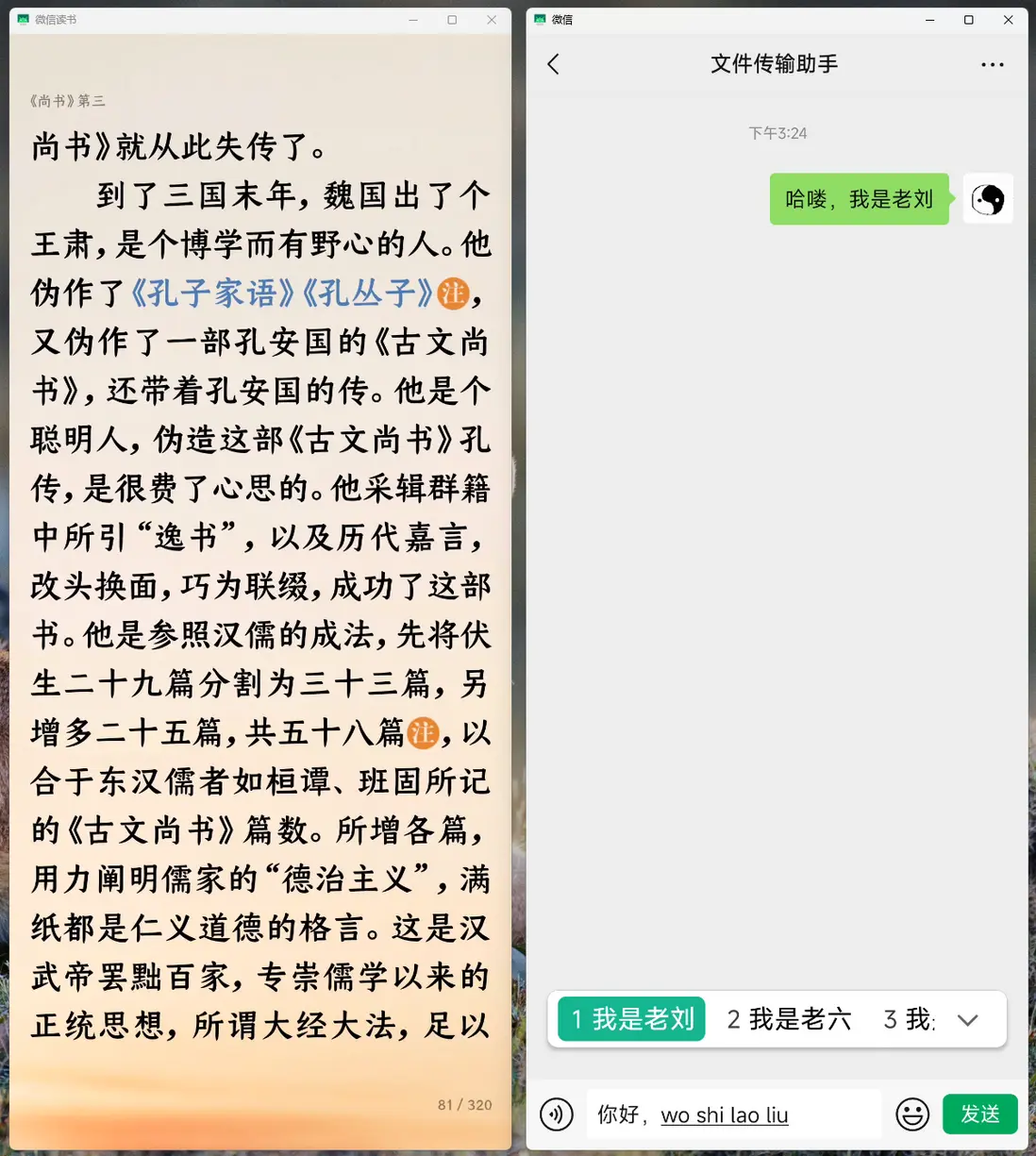Open the note after 共五十八篇
1036x1156 pixels.
click(423, 732)
